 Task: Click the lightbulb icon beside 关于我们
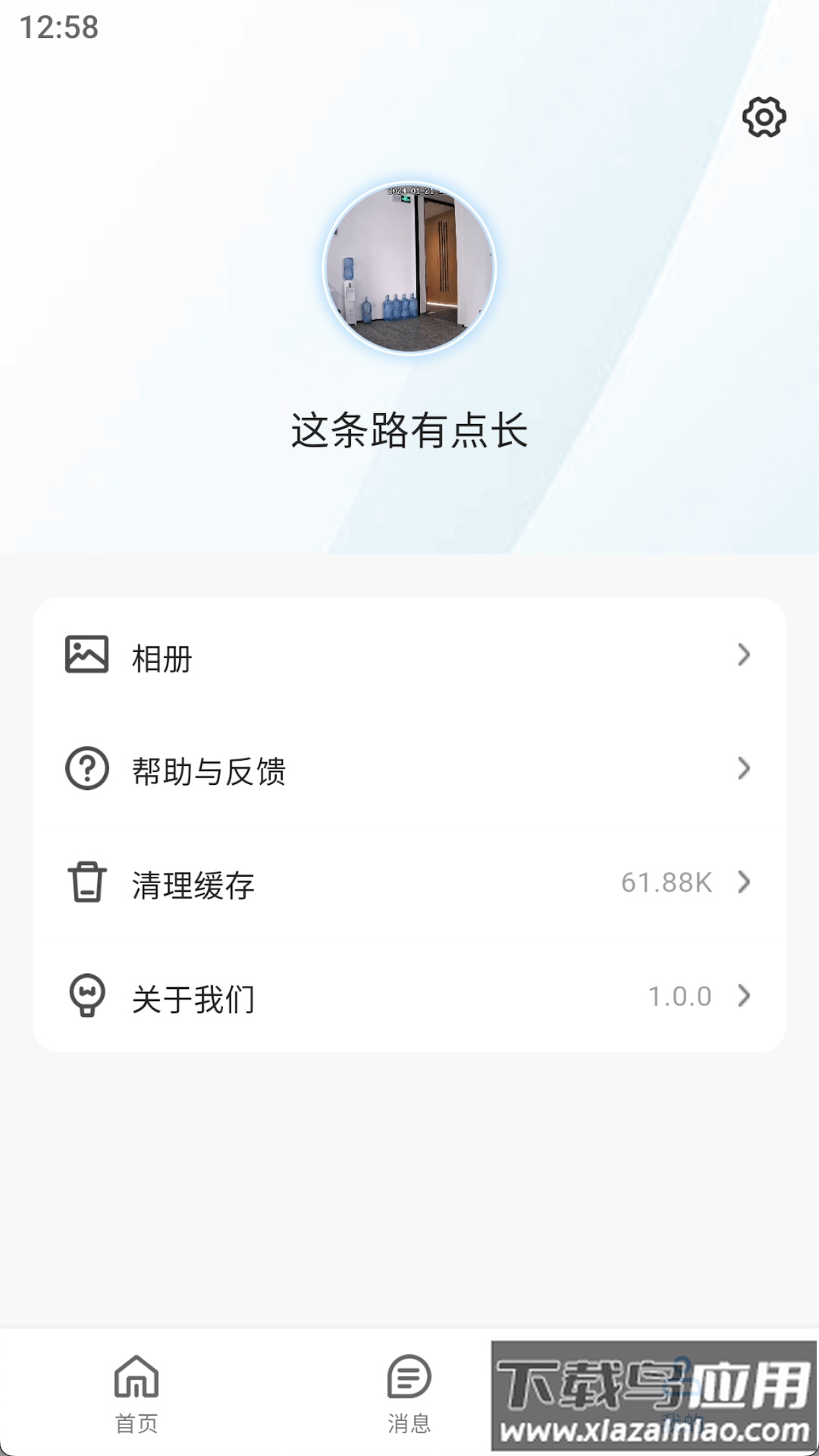[86, 996]
